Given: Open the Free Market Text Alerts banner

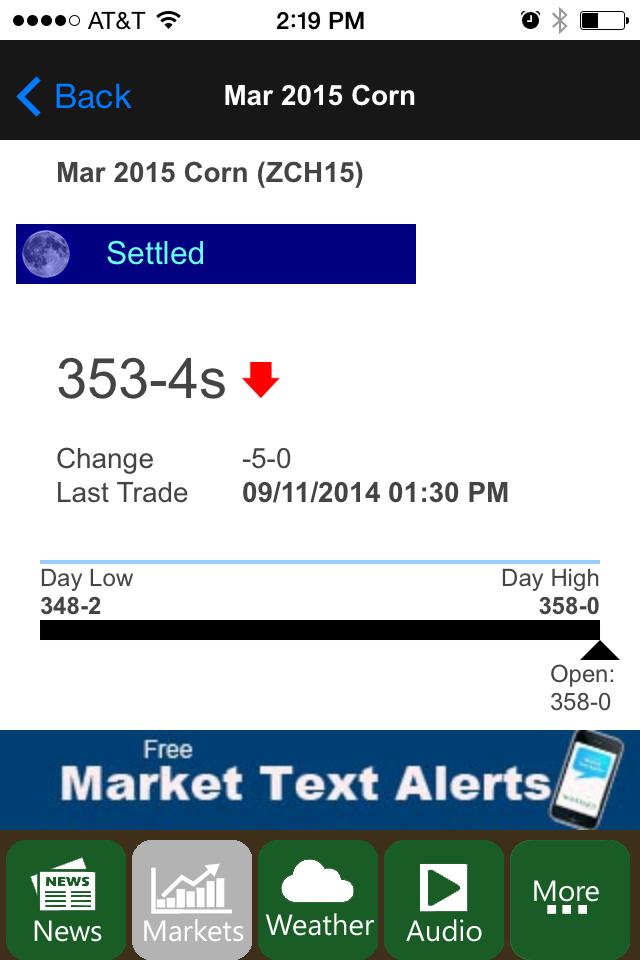Looking at the screenshot, I should point(320,780).
